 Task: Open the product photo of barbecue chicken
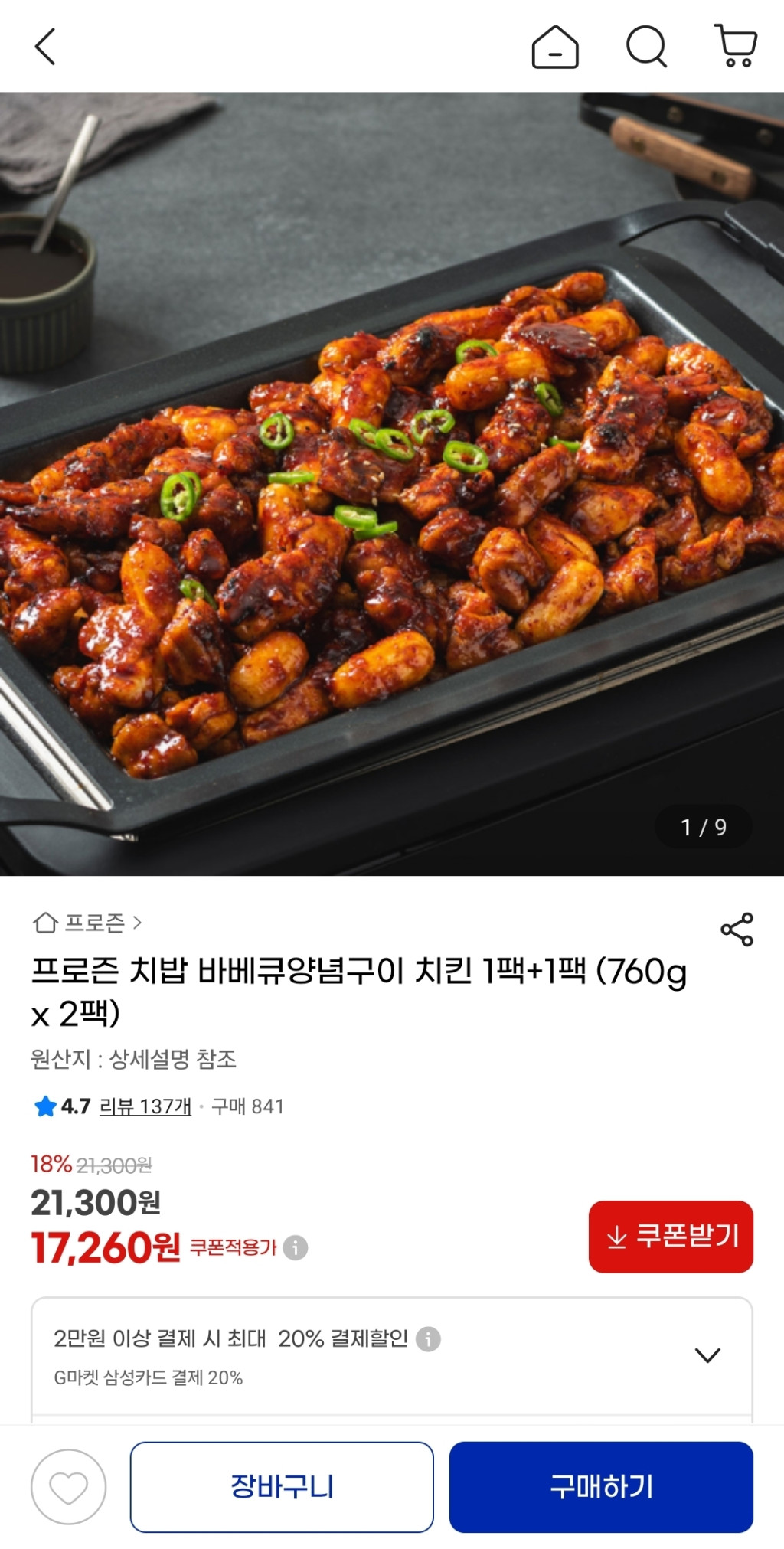click(392, 484)
